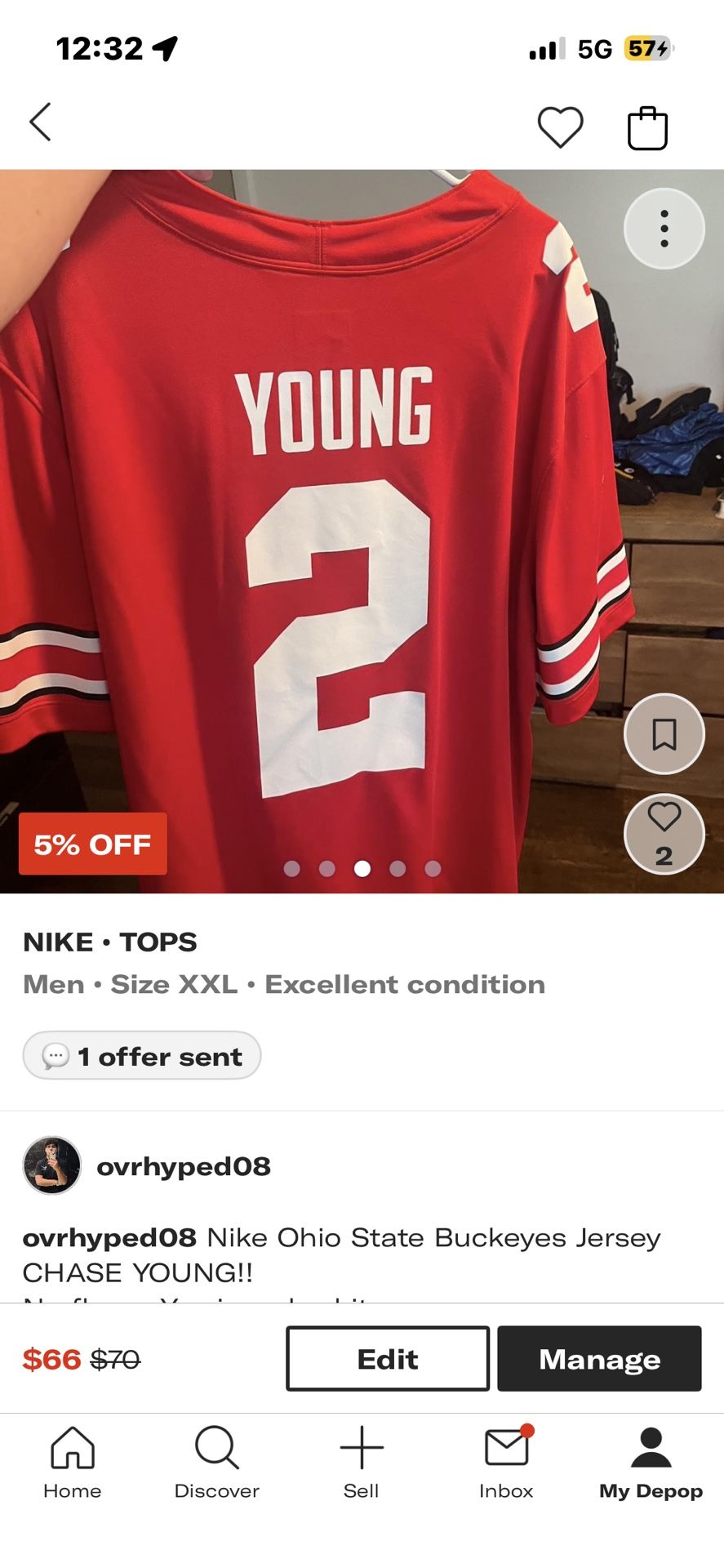Screen dimensions: 724x1568
Task: Open the Sell tab
Action: pos(362,1463)
